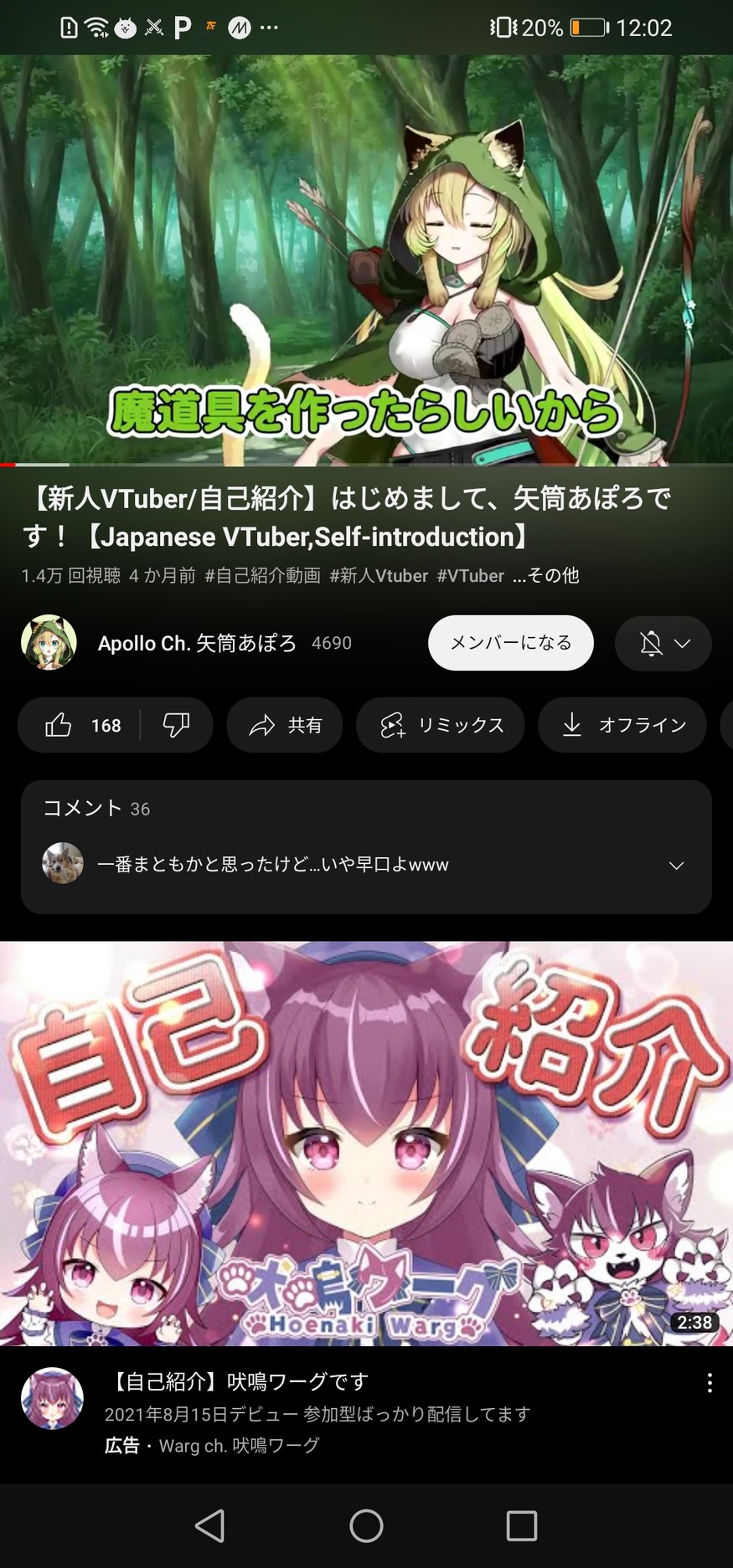Open the コメント section
Viewport: 733px width, 1568px height.
click(x=366, y=846)
